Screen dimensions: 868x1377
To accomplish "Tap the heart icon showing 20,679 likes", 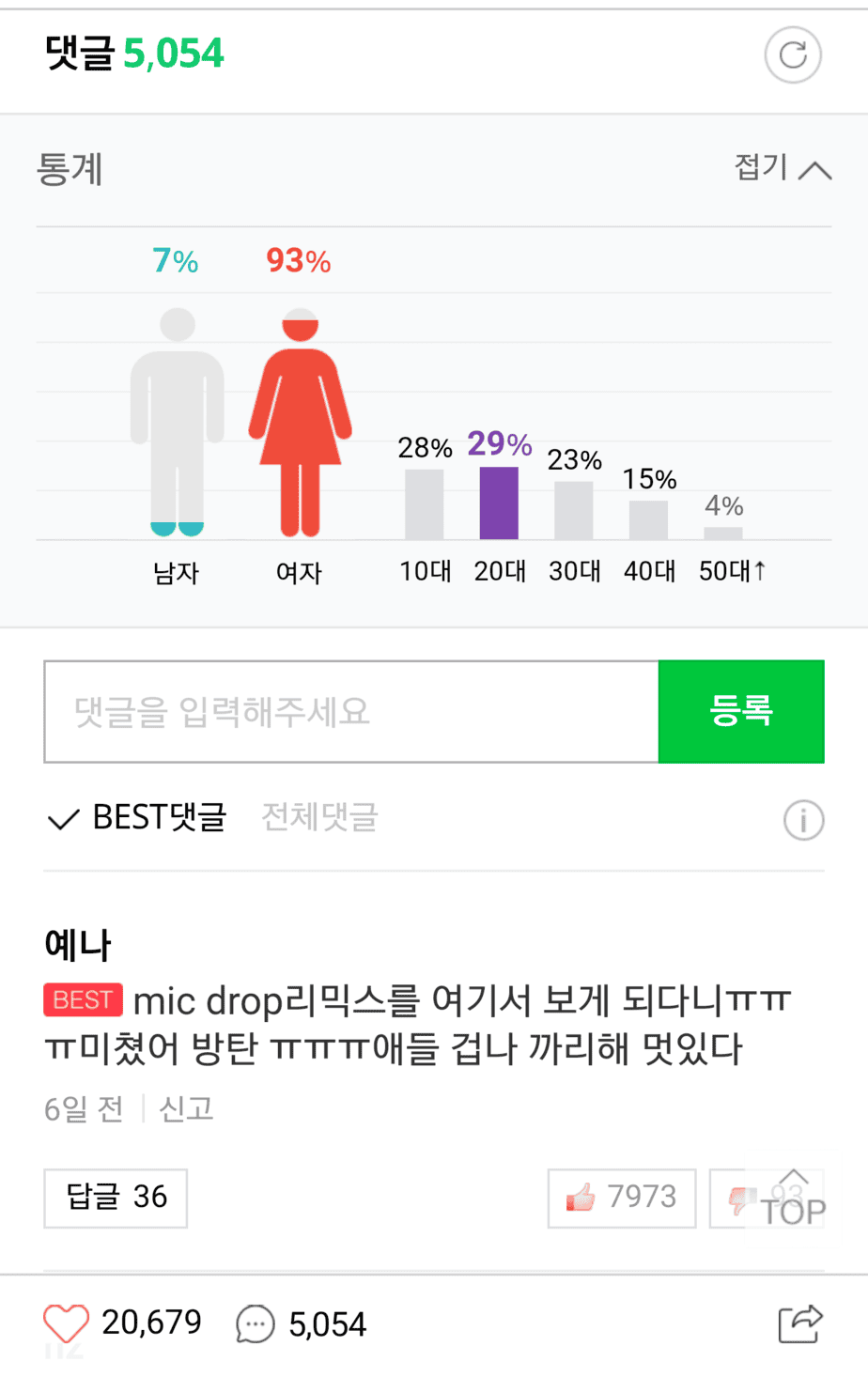I will [67, 1323].
